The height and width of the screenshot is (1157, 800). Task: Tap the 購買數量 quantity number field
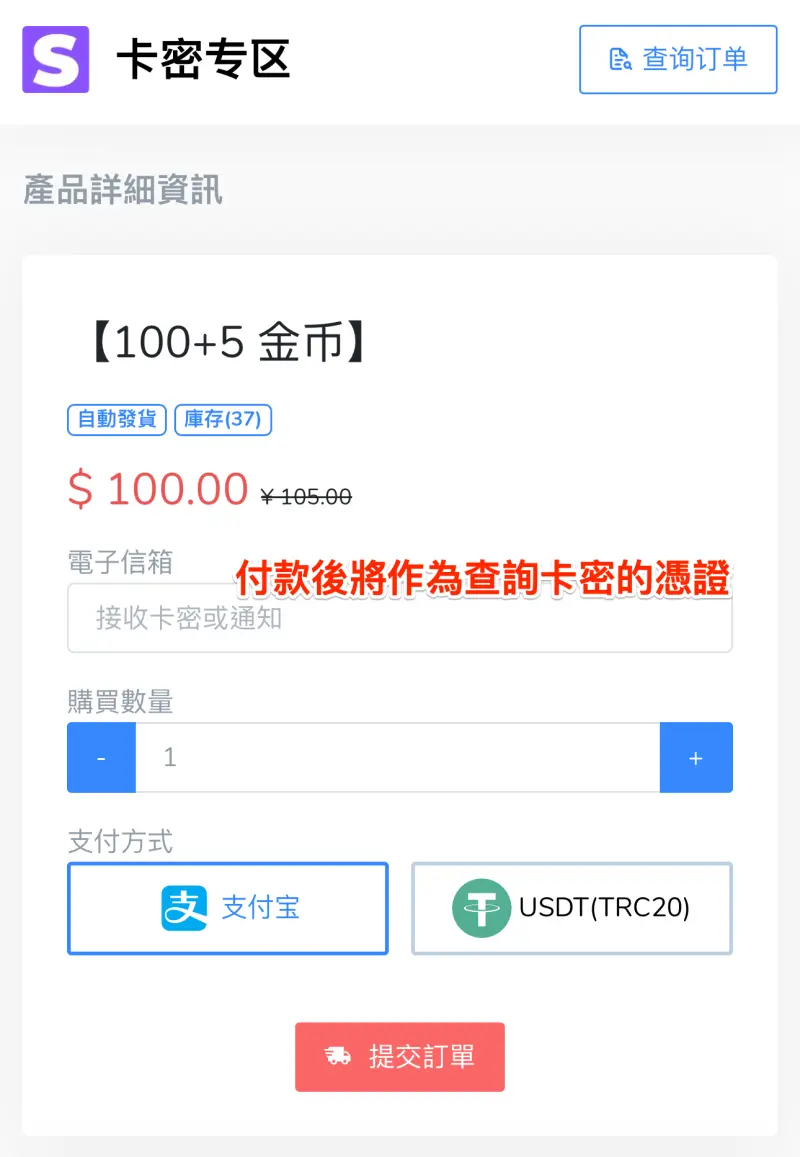tap(397, 758)
